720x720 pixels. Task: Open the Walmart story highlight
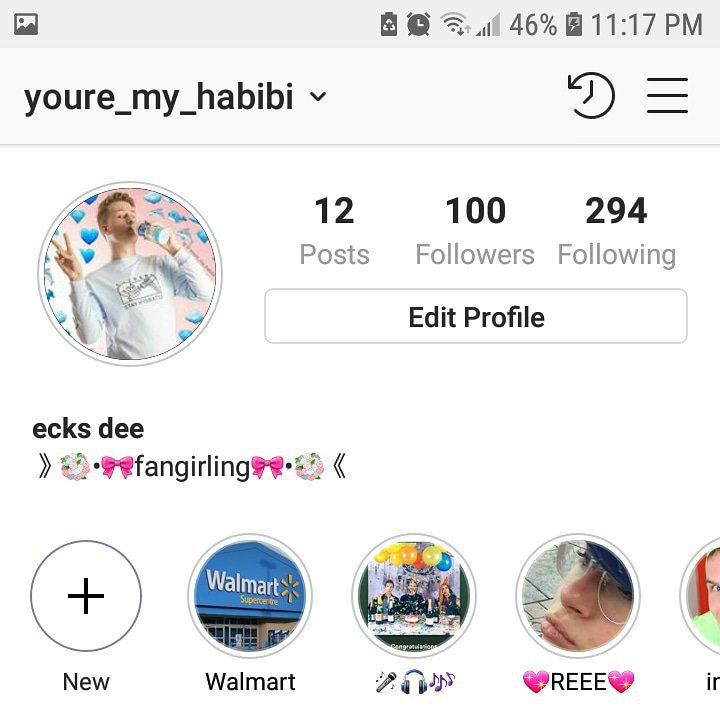point(250,596)
